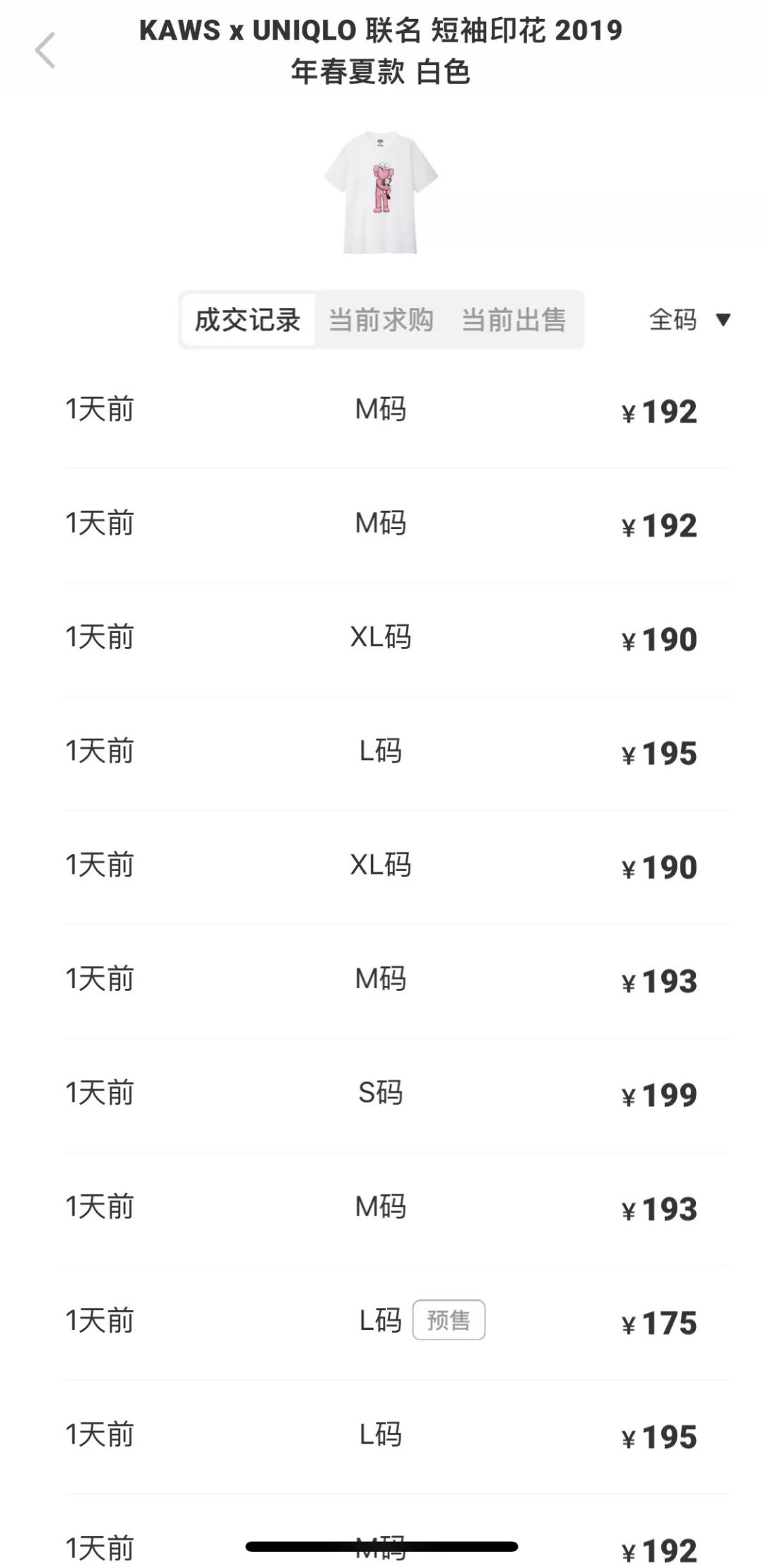
Task: Tap the home indicator bar at bottom
Action: point(381,1547)
